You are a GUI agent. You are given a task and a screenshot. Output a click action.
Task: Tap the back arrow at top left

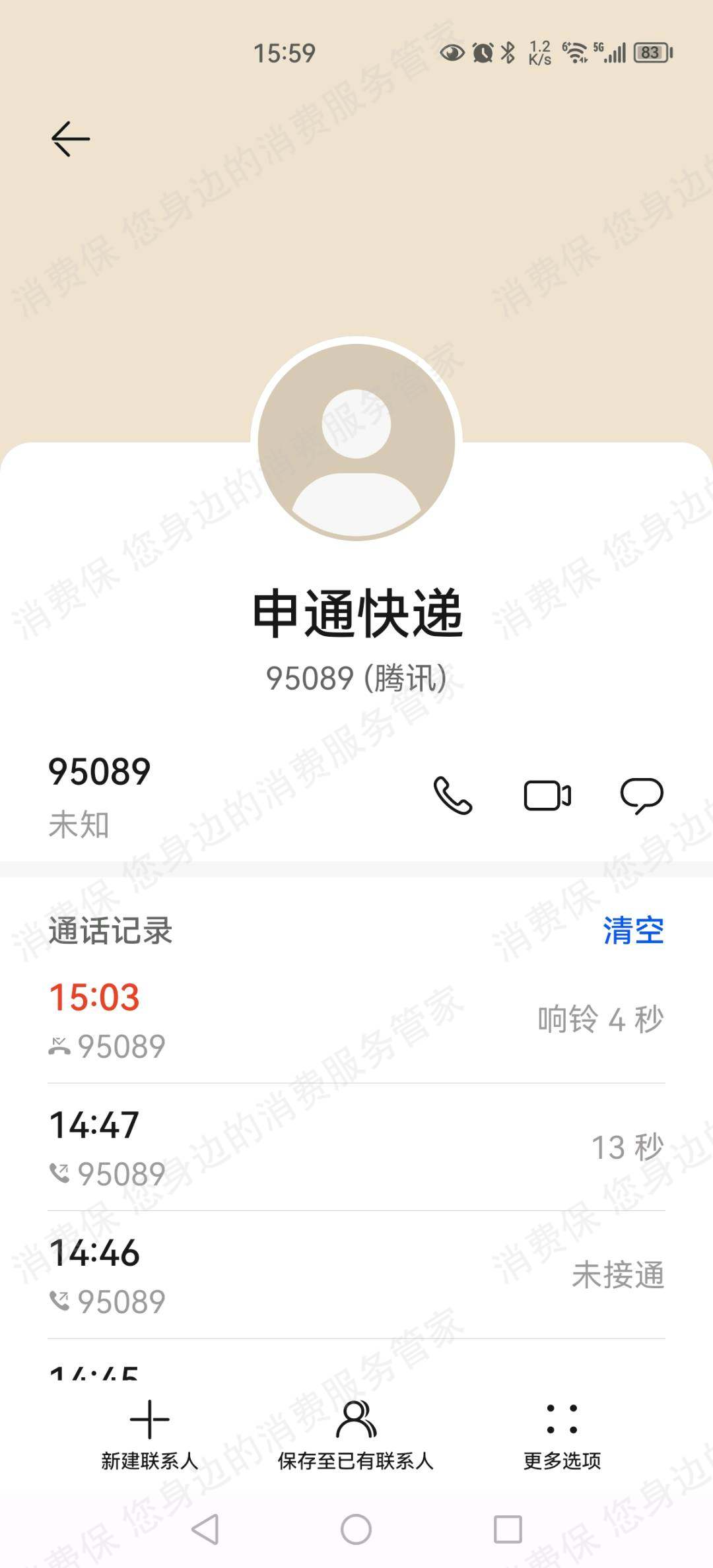click(x=71, y=138)
